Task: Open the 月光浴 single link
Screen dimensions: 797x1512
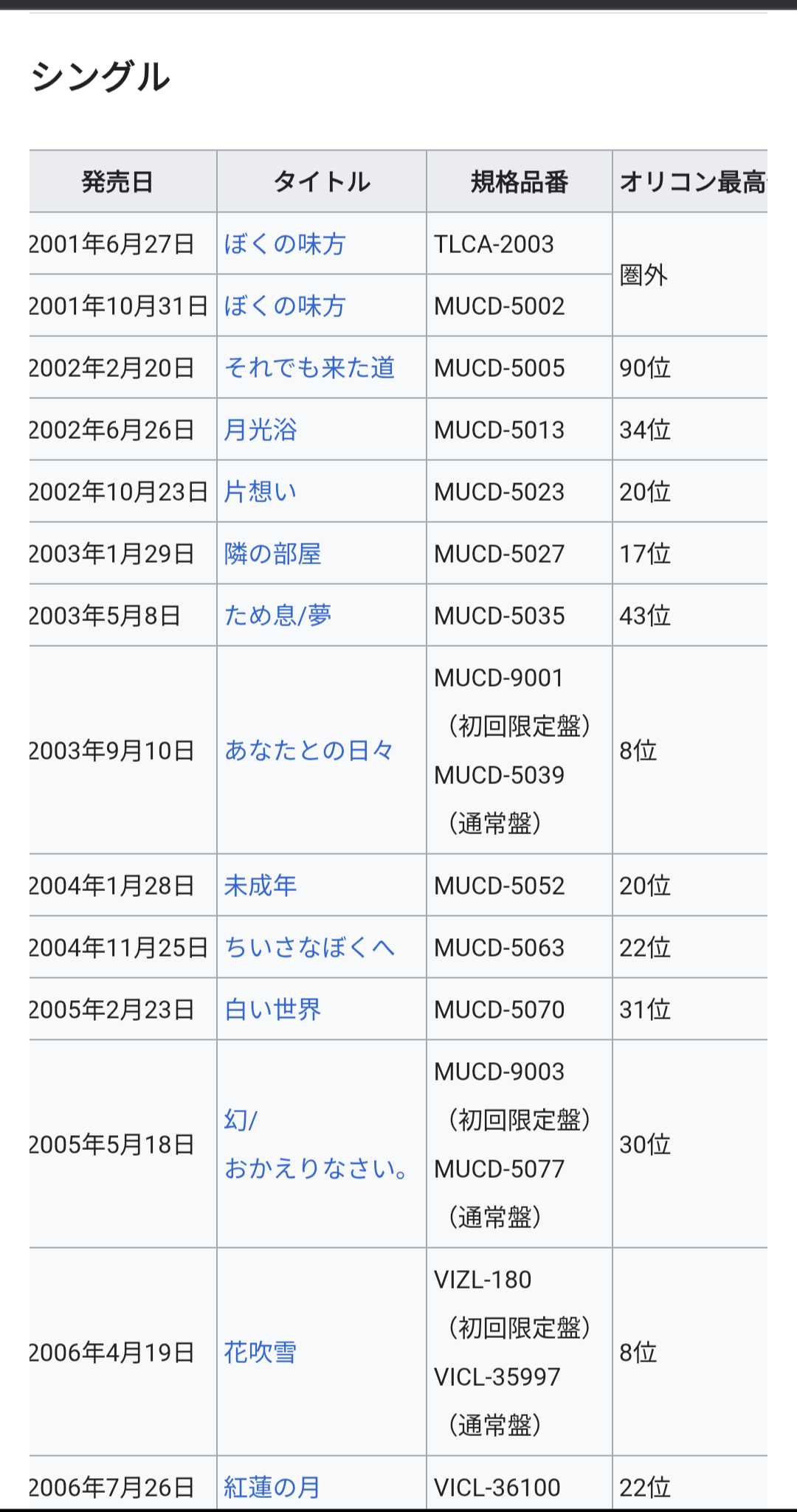Action: pos(260,430)
